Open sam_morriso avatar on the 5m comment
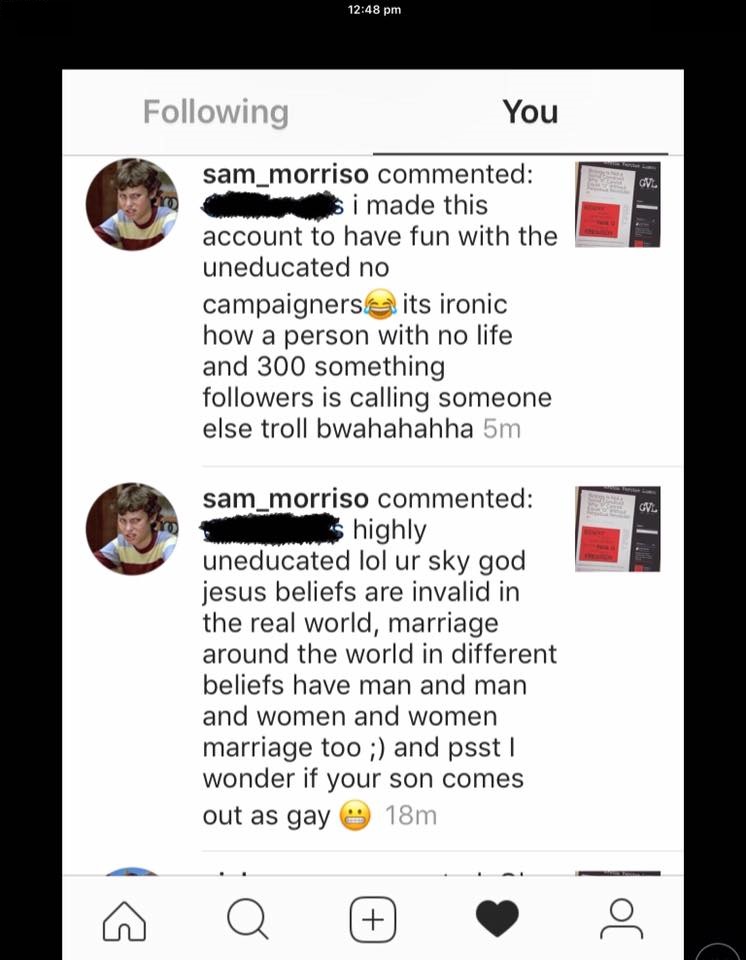Viewport: 746px width, 960px height. (x=132, y=204)
